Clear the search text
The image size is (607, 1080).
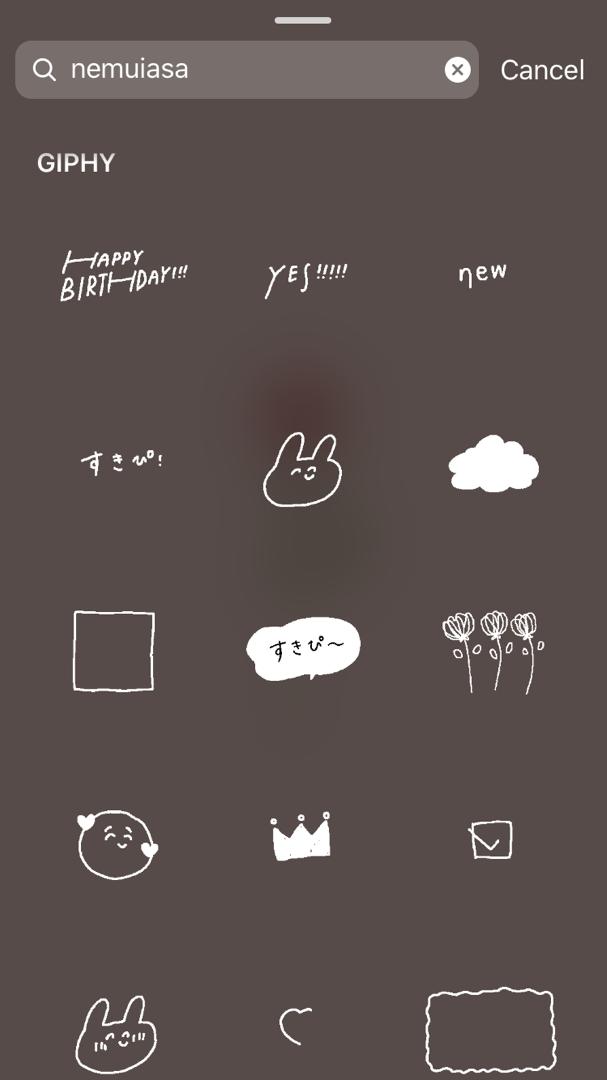(457, 70)
